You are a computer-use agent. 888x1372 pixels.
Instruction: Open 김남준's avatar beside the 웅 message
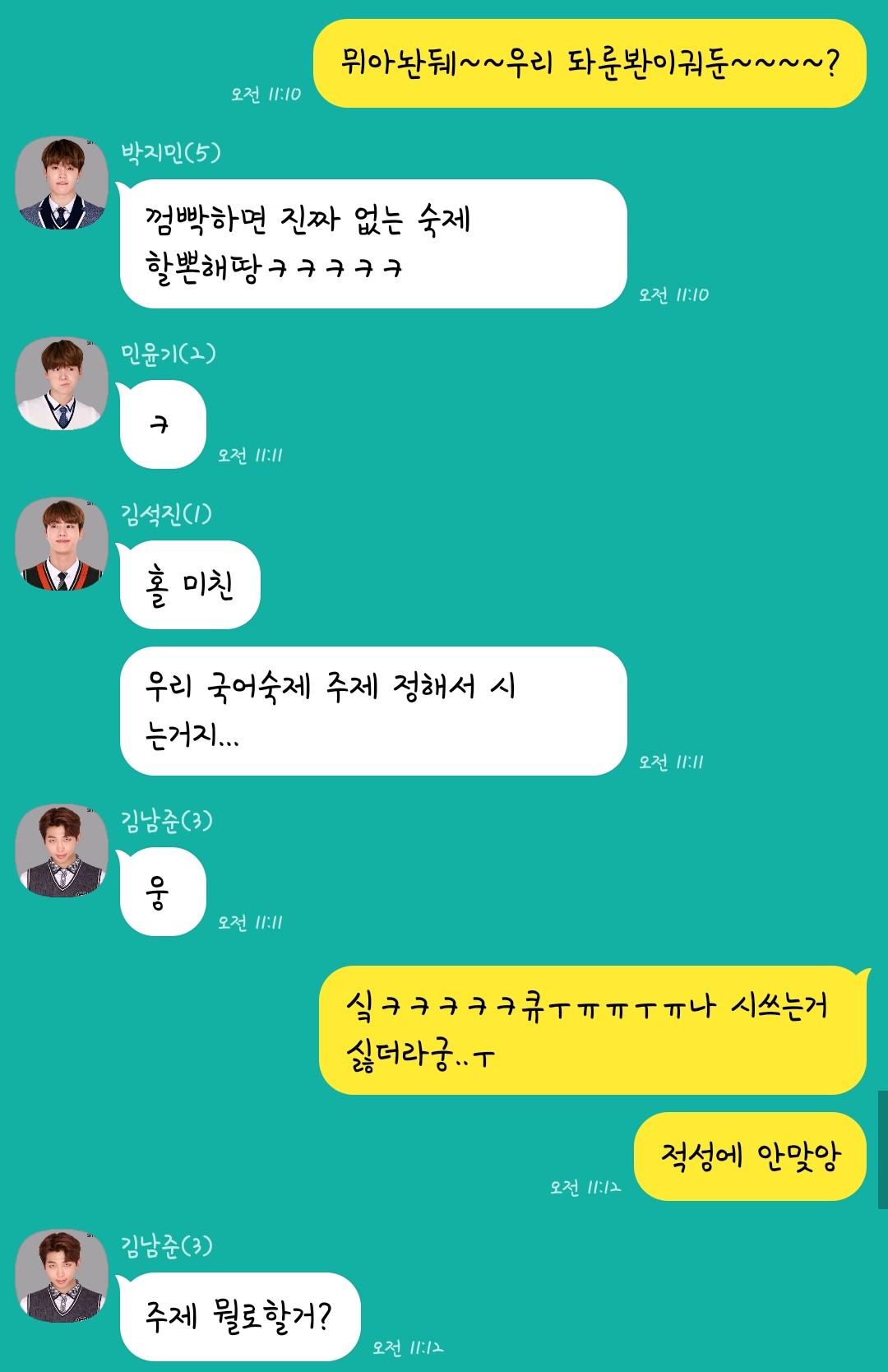tap(62, 851)
